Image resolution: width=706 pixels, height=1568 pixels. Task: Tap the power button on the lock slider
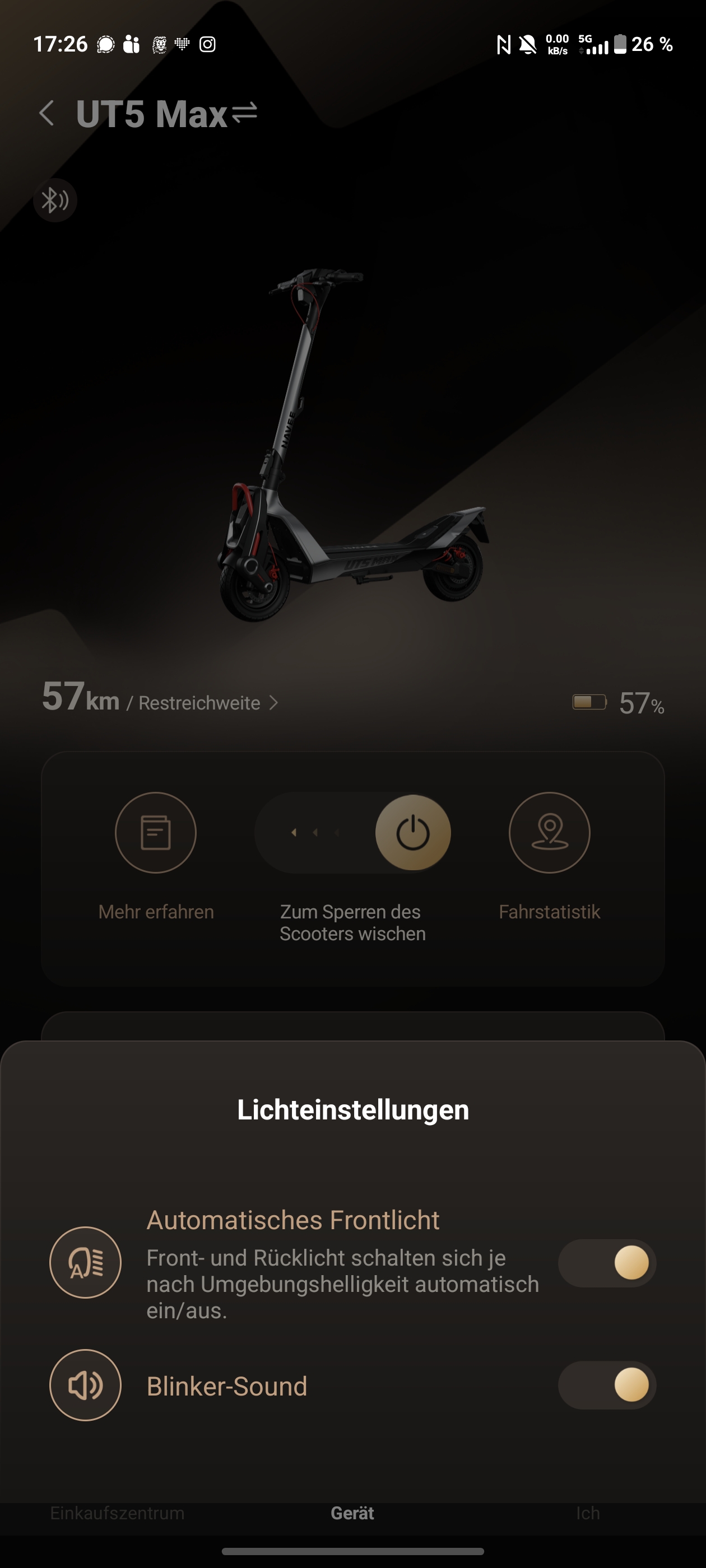coord(413,832)
